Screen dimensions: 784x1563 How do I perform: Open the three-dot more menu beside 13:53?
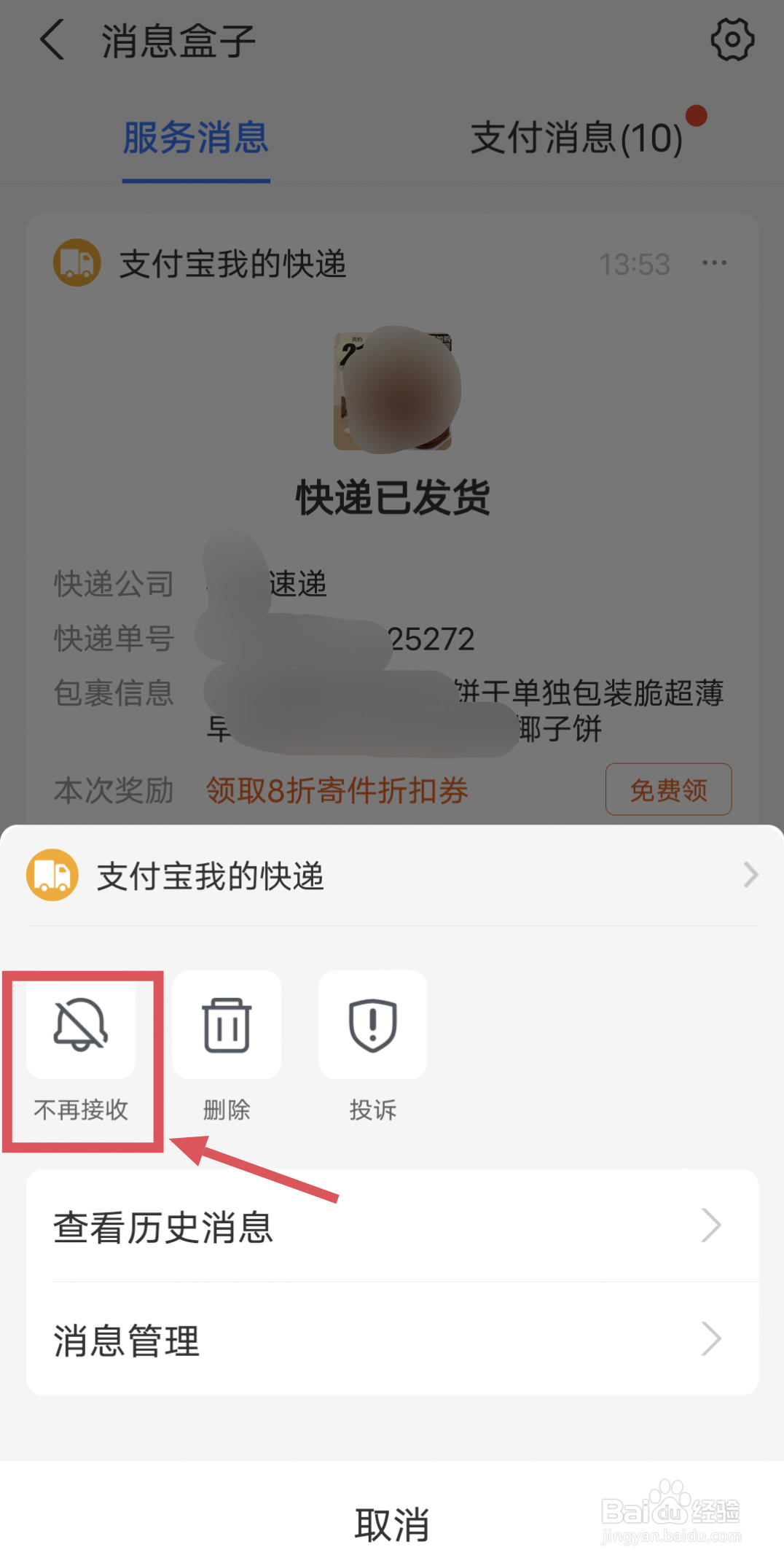coord(713,264)
